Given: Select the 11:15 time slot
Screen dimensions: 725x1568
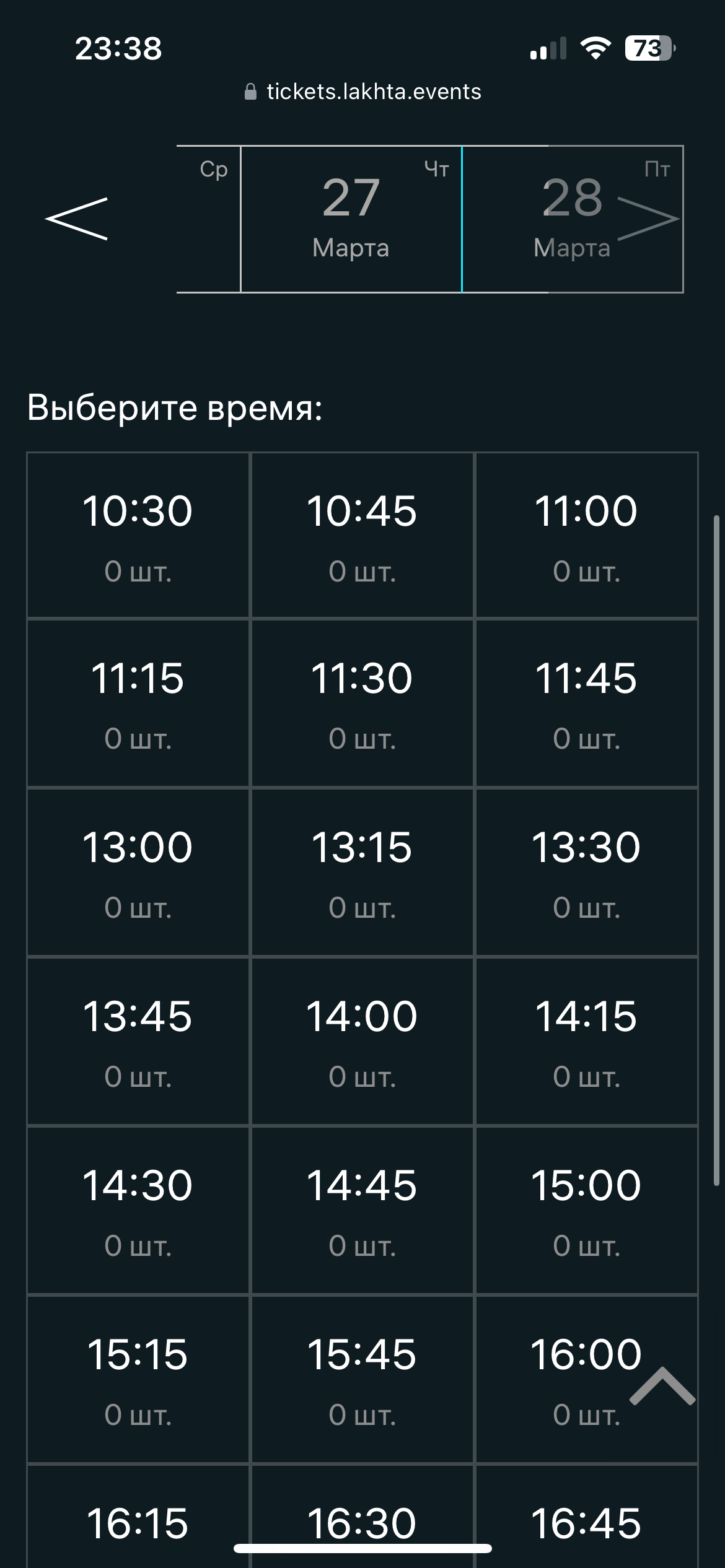Looking at the screenshot, I should [138, 703].
